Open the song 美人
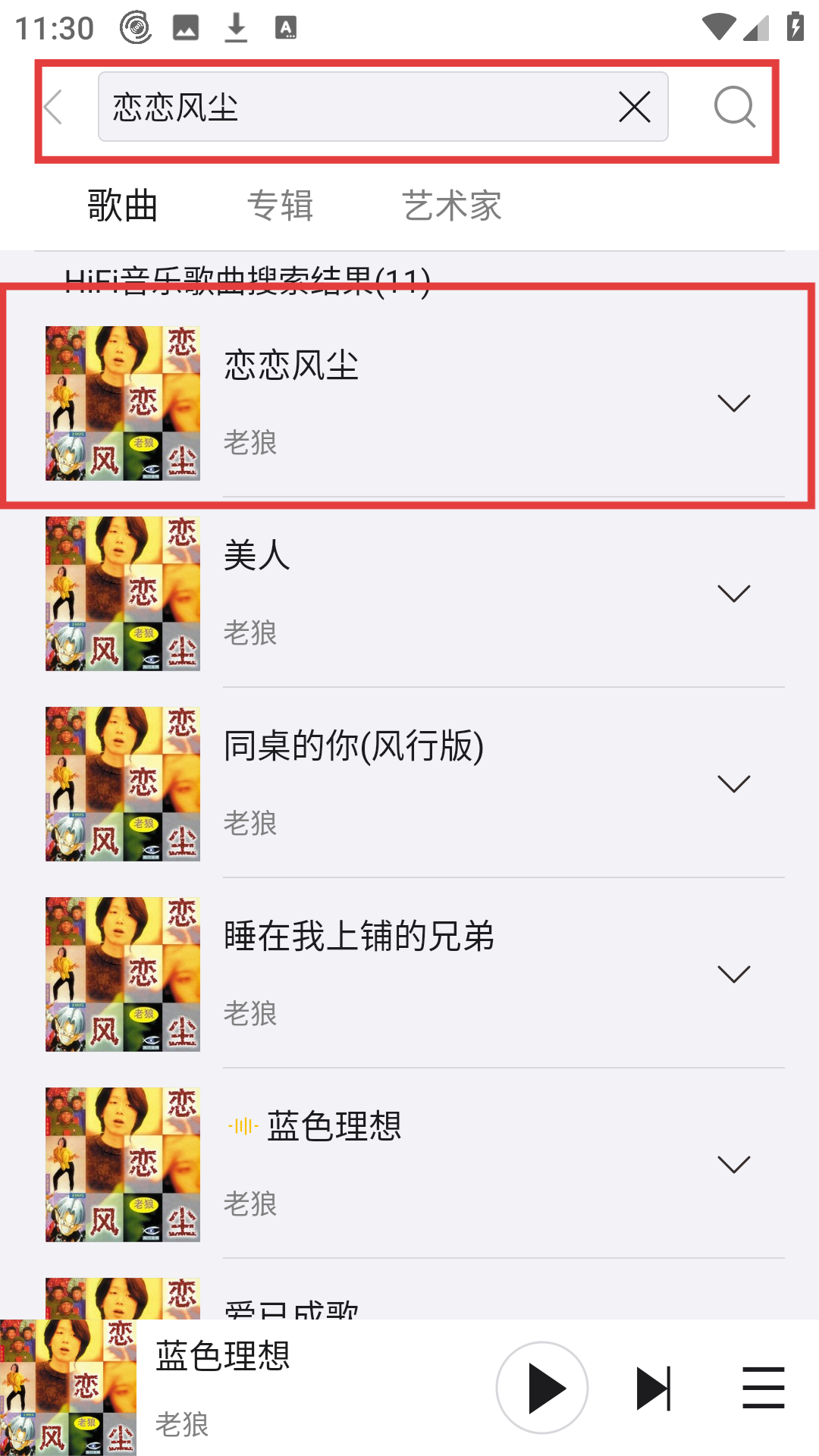The image size is (819, 1456). pos(379,593)
